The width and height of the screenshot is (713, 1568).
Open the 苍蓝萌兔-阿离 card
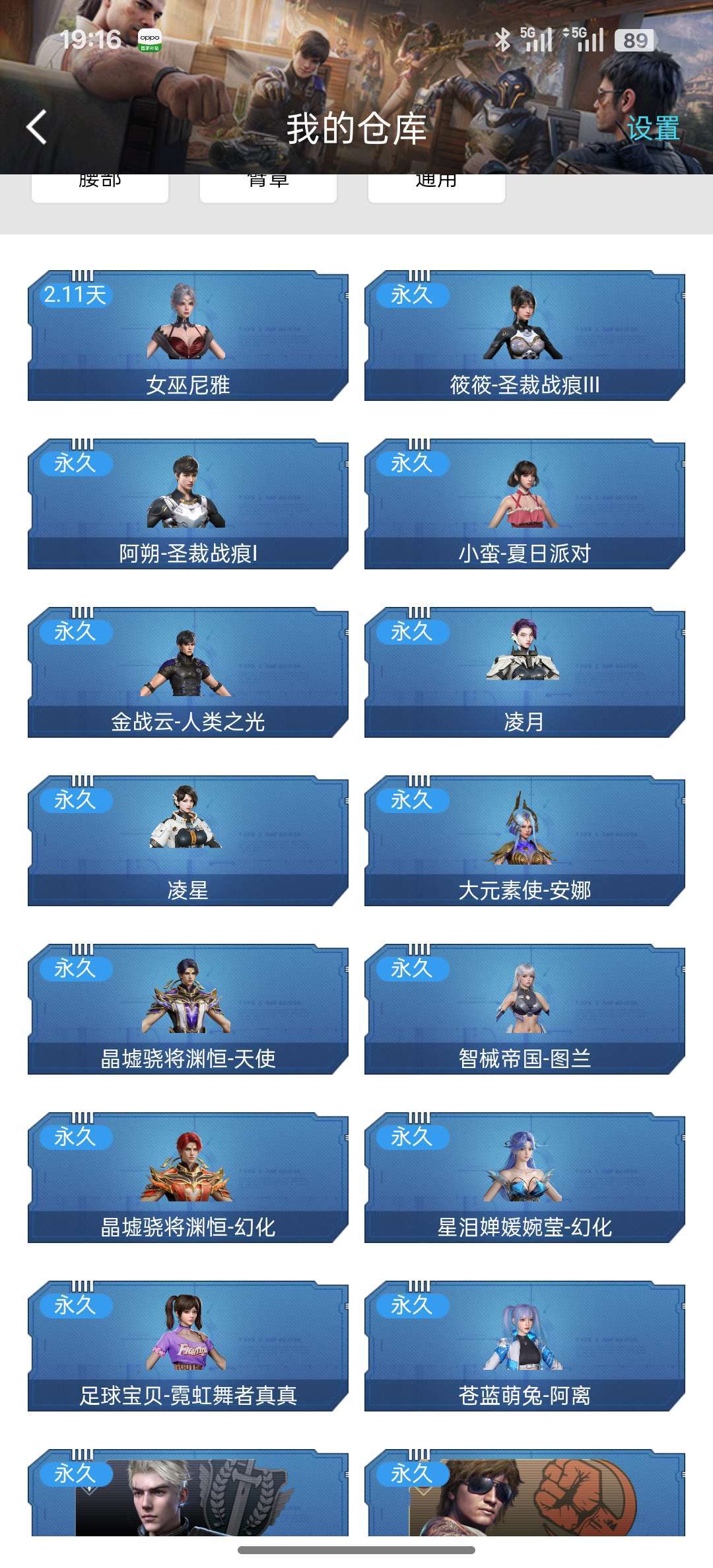tap(524, 1346)
